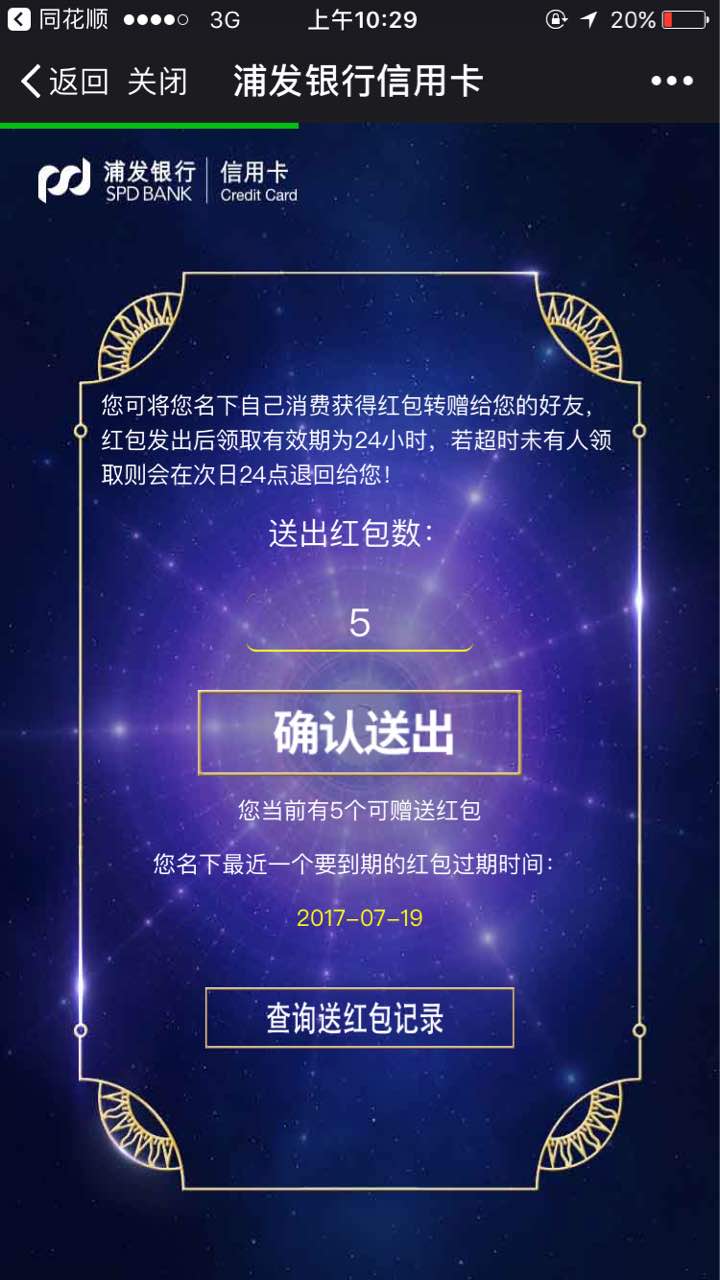Return to 同花顺 app from status bar
720x1280 pixels.
[56, 19]
